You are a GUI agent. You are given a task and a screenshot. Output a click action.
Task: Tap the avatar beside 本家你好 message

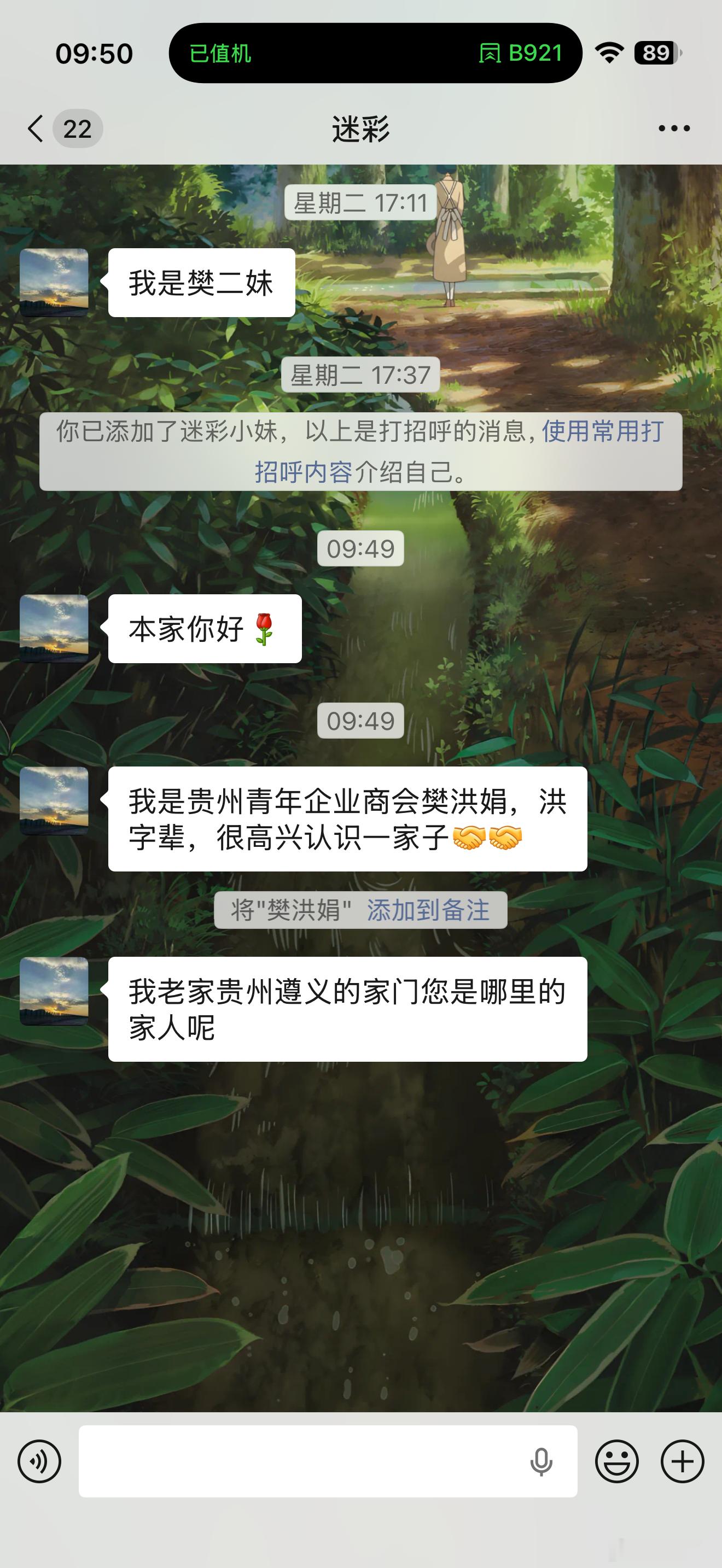(x=55, y=630)
